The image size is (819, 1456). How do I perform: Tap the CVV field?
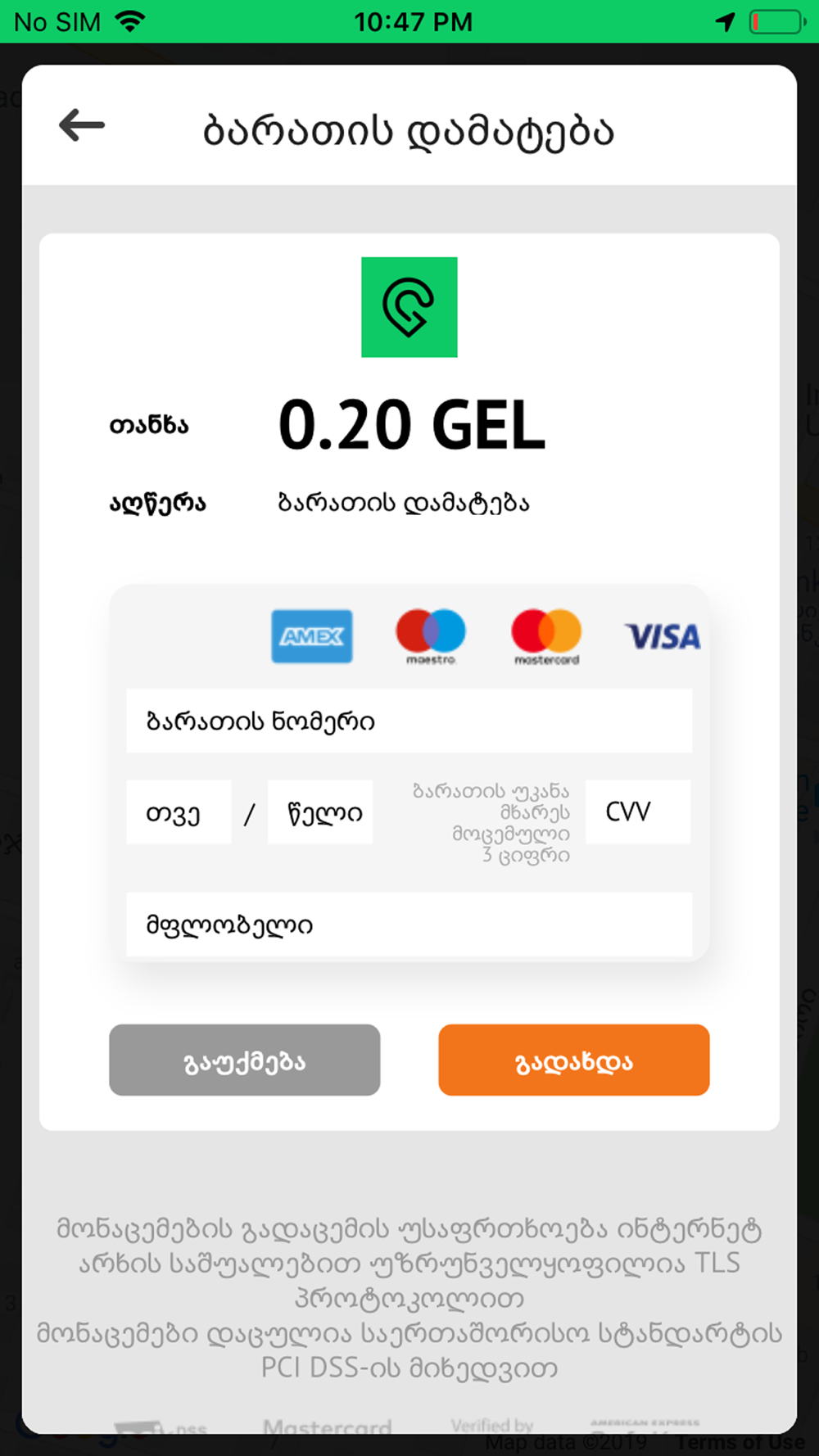[x=638, y=812]
